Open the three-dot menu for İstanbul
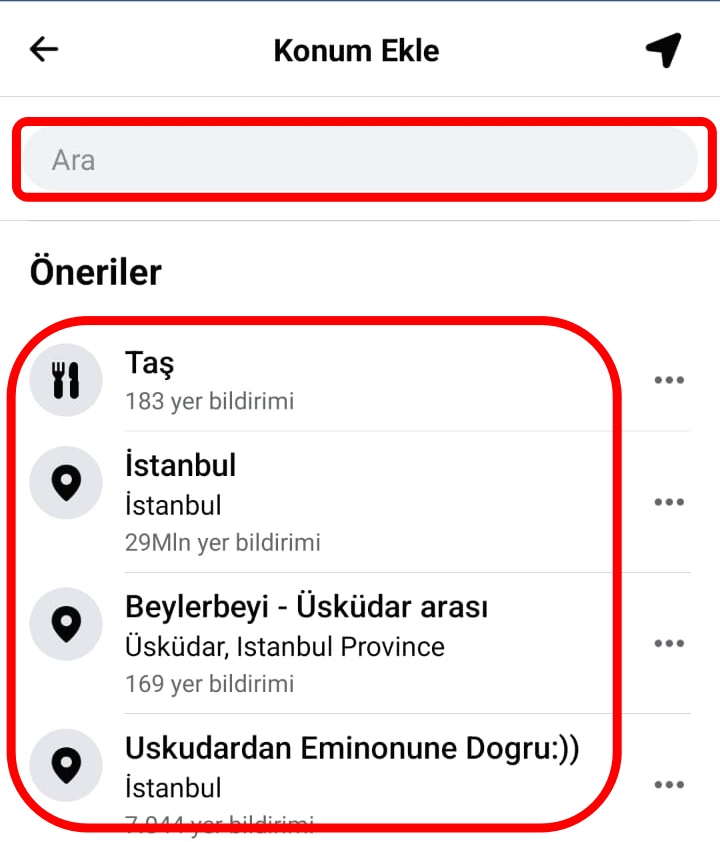720x842 pixels. (x=668, y=503)
